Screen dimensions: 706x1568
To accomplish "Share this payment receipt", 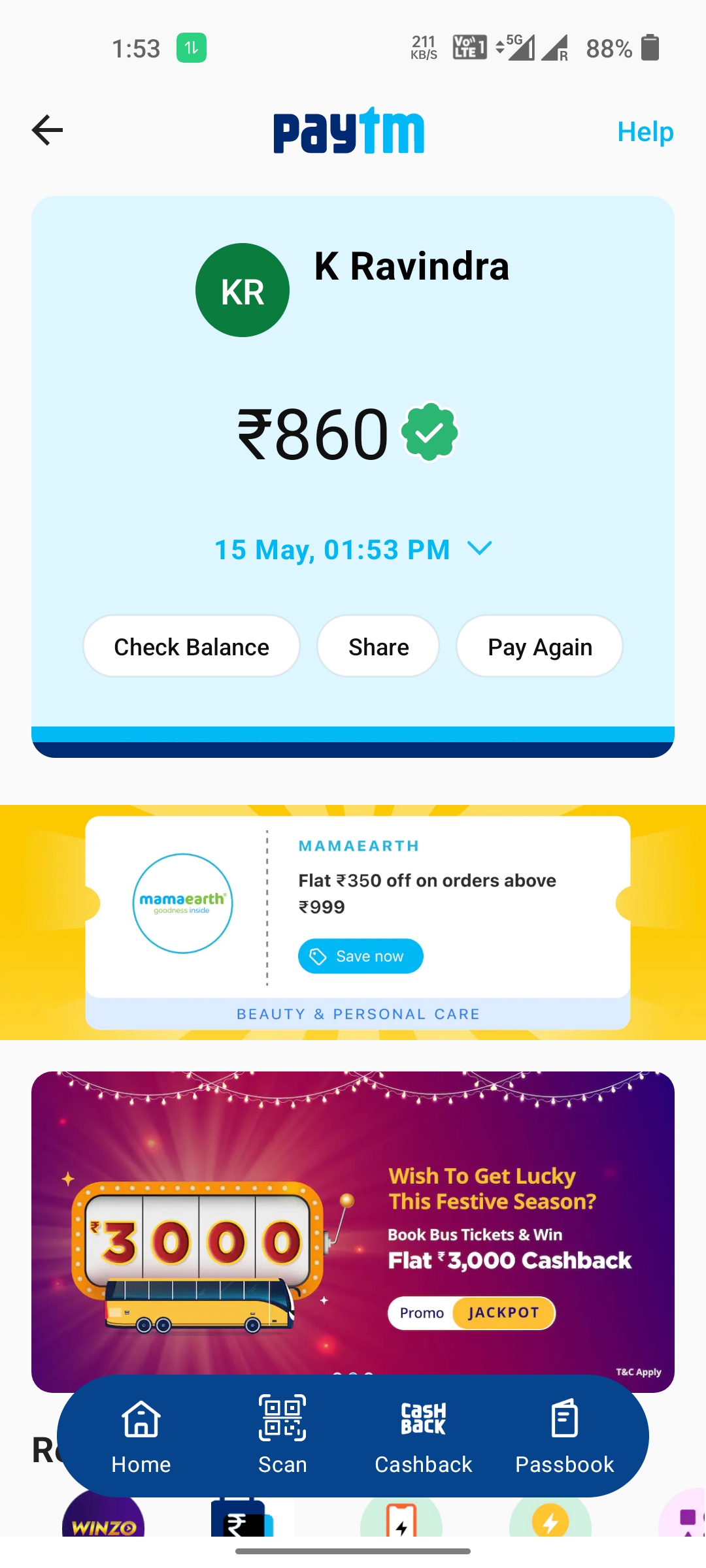I will [378, 647].
